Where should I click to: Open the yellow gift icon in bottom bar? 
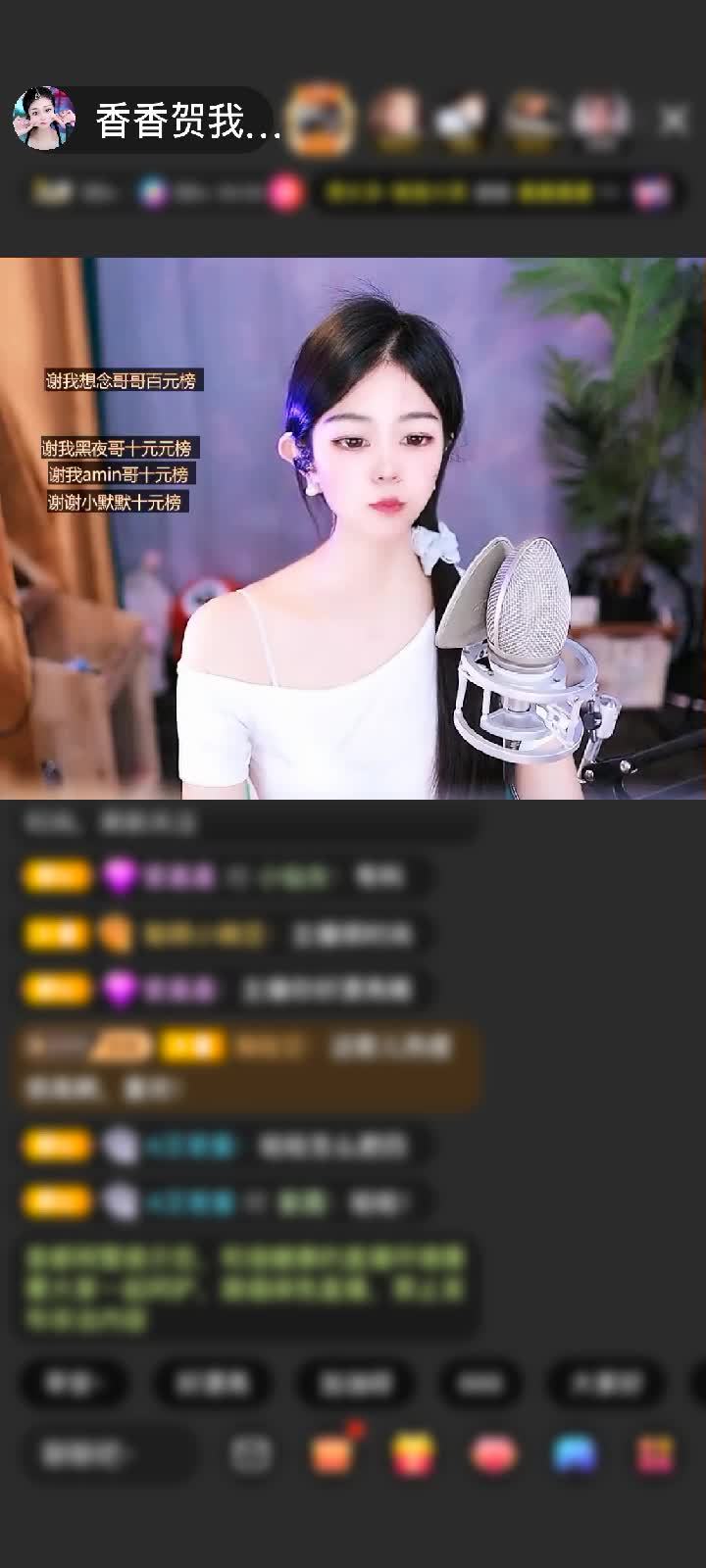[413, 1454]
